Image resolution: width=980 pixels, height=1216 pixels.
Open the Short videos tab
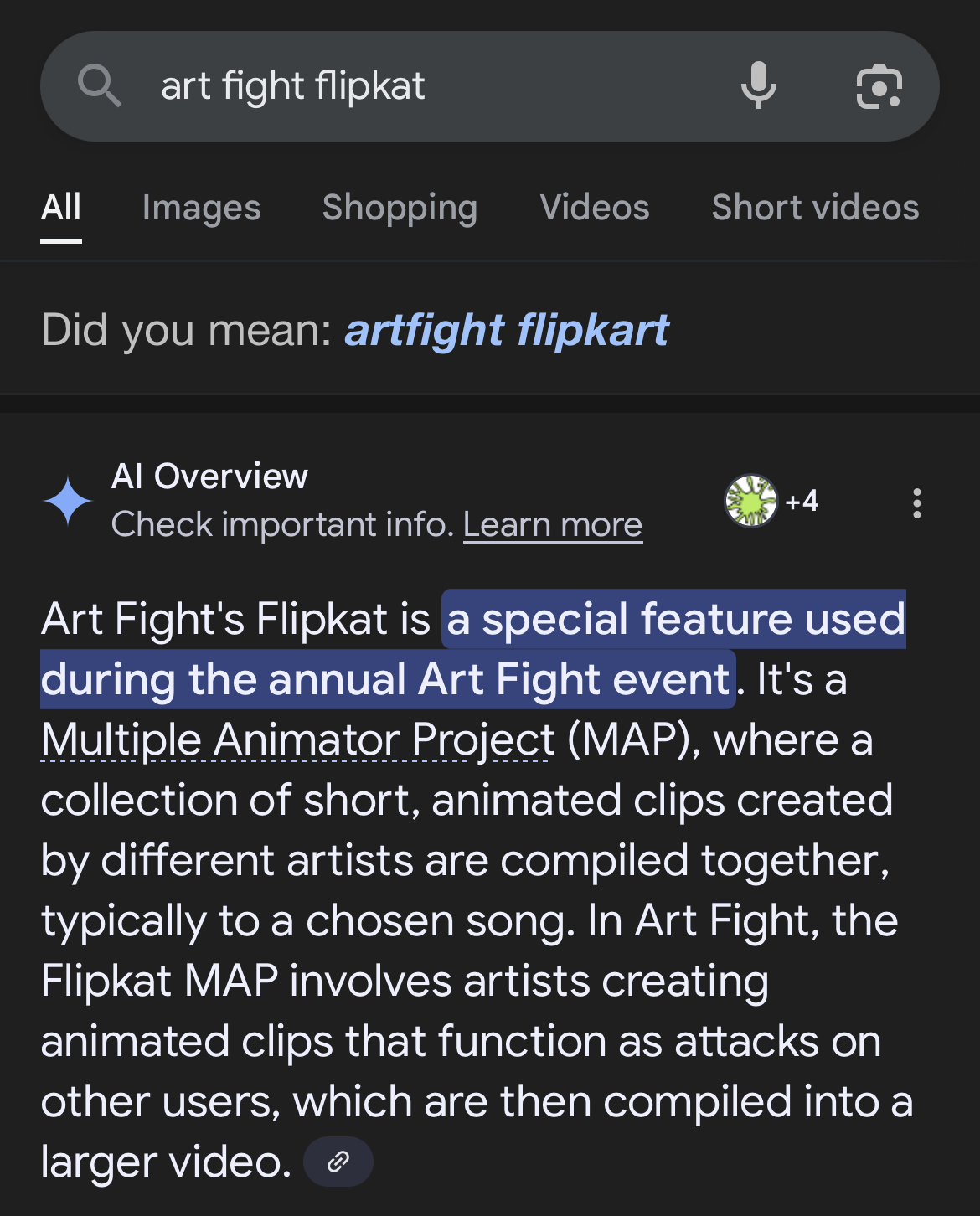(x=814, y=208)
